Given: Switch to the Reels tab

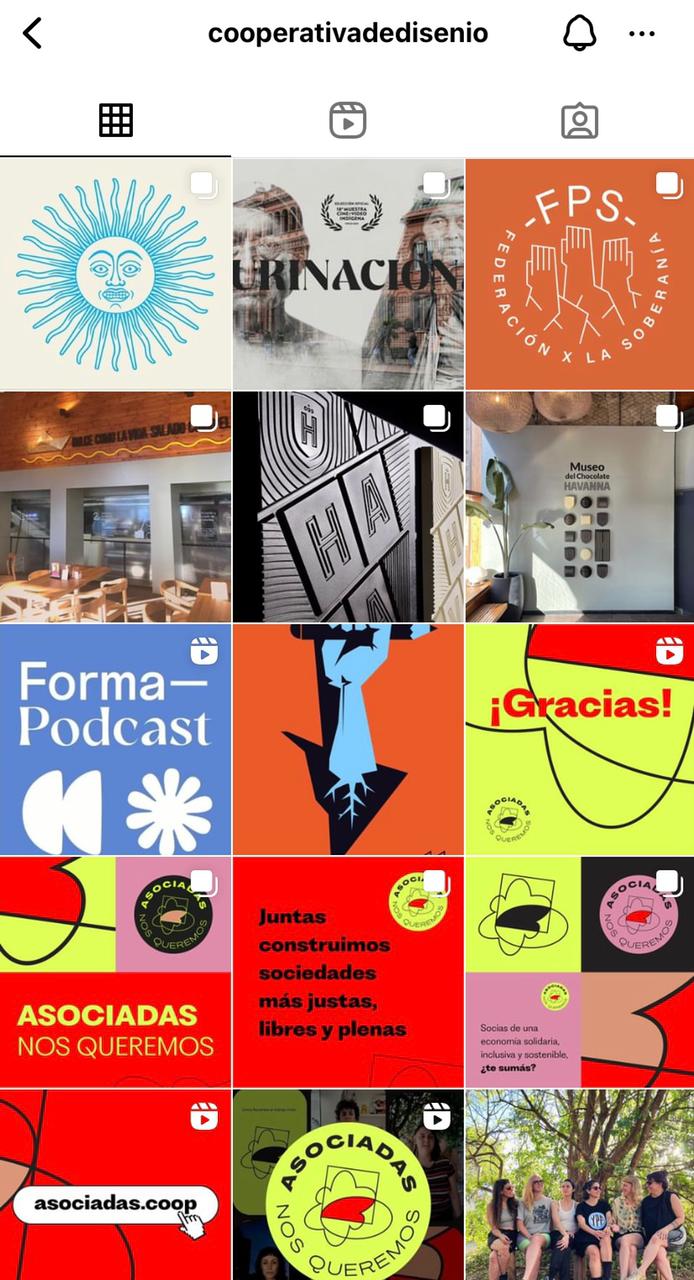Looking at the screenshot, I should 347,121.
